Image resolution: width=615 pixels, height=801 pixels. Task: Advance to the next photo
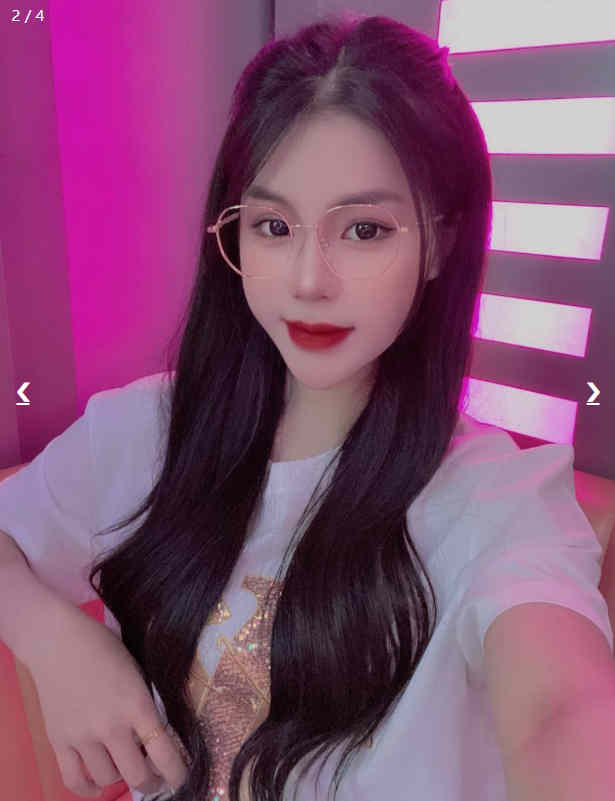coord(593,393)
